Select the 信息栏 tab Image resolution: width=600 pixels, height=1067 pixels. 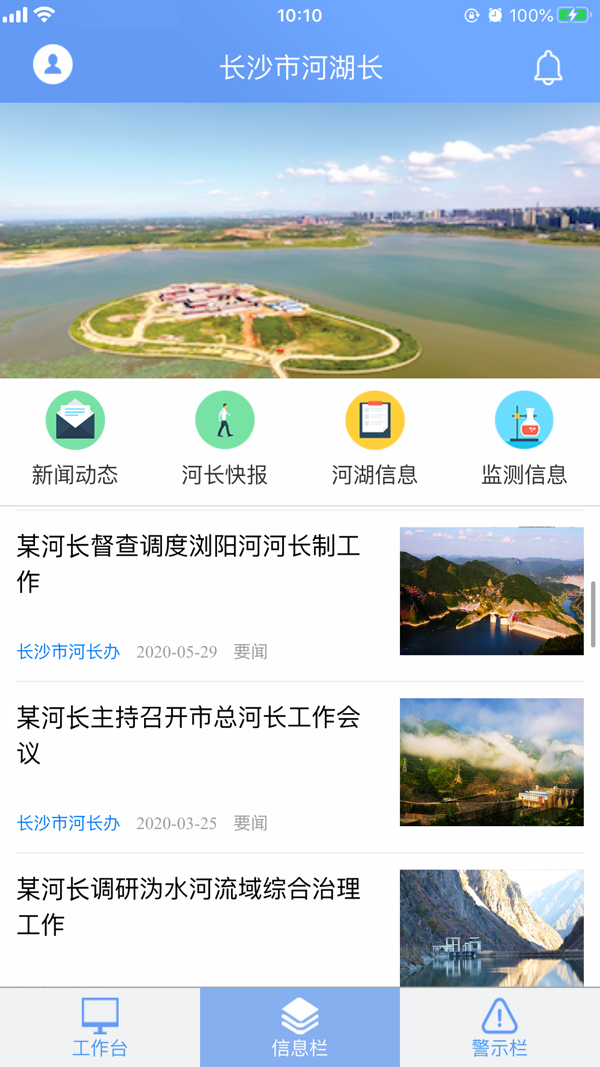(300, 1027)
